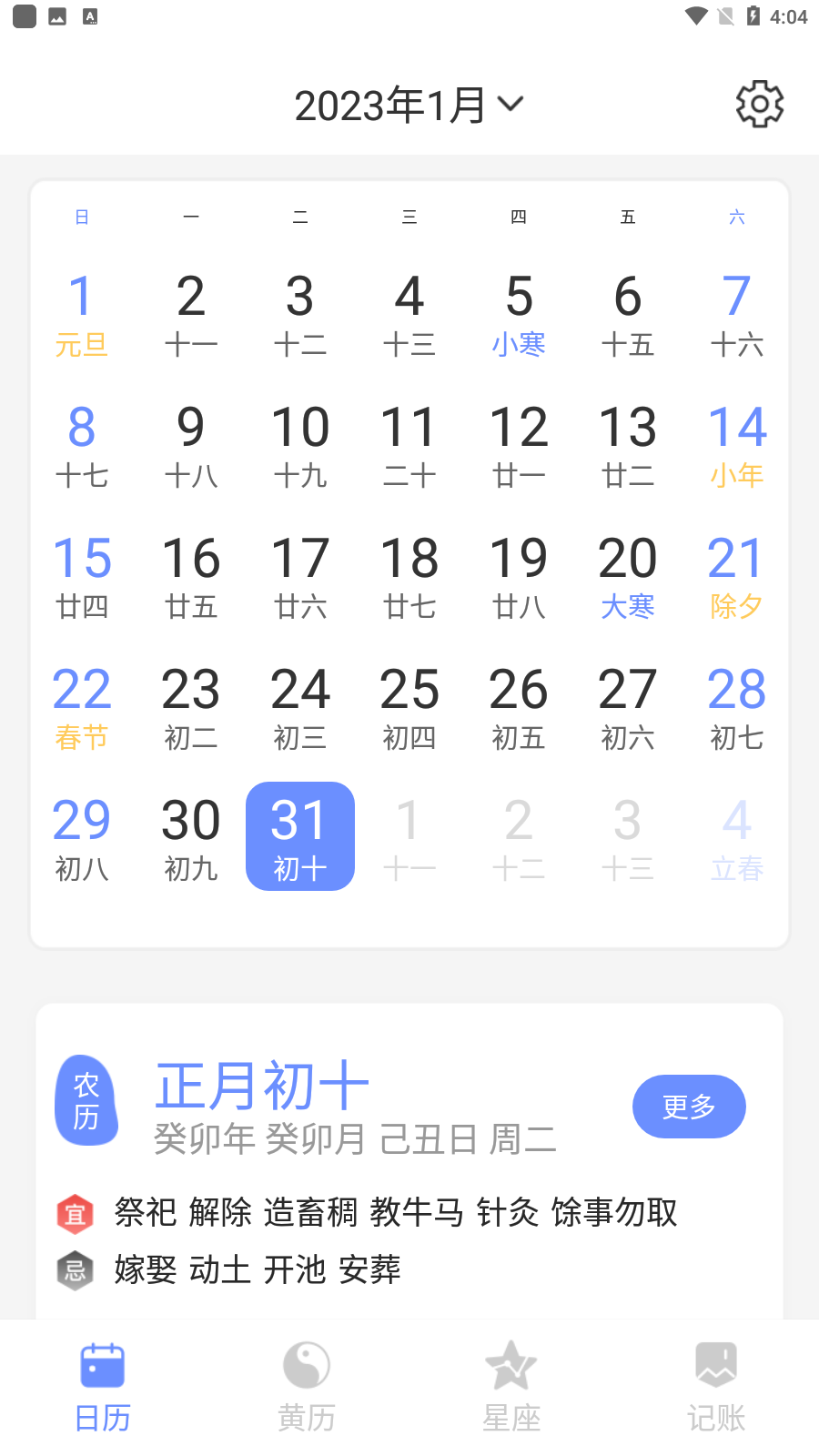Screen dimensions: 819x1456
Task: Click the 农历 lunar calendar badge
Action: 86,1100
